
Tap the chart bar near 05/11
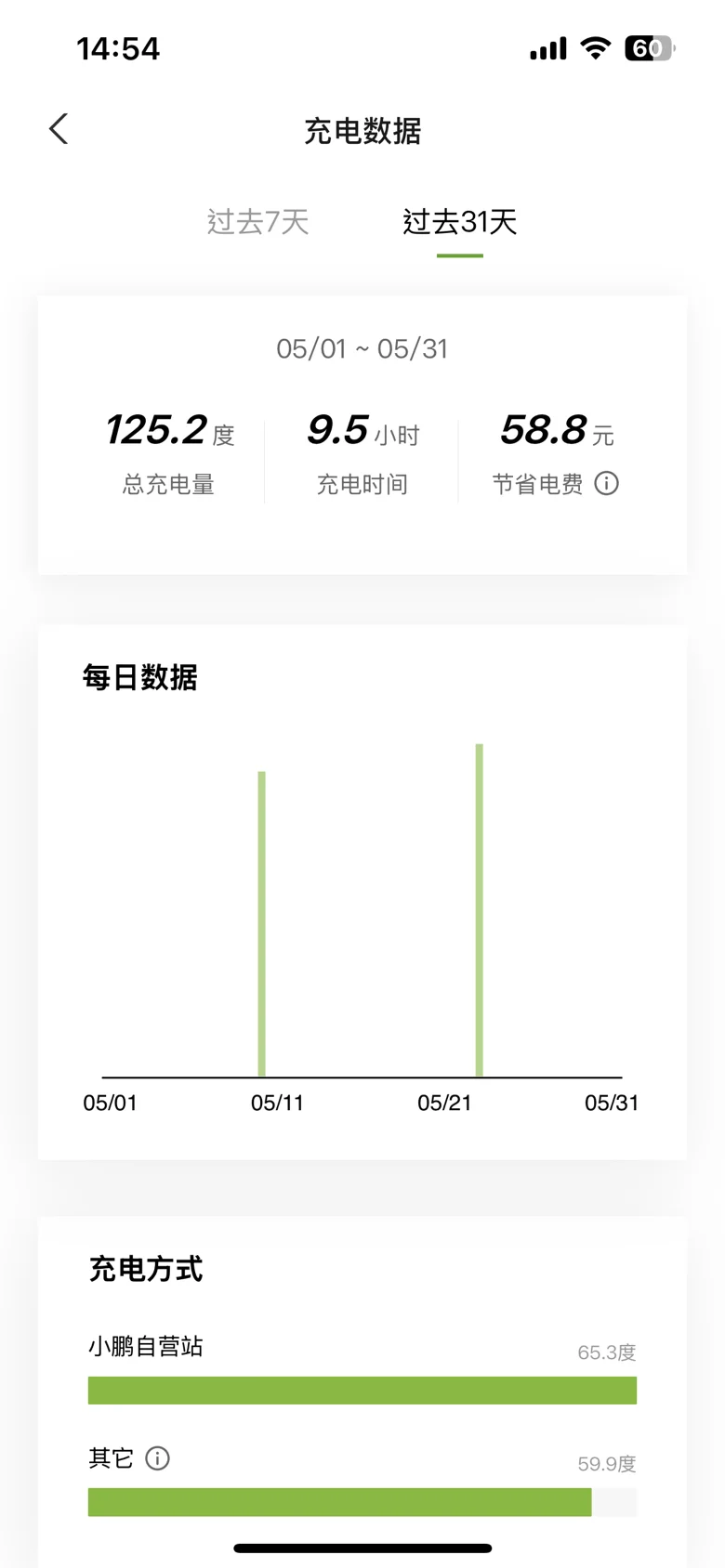coord(262,924)
